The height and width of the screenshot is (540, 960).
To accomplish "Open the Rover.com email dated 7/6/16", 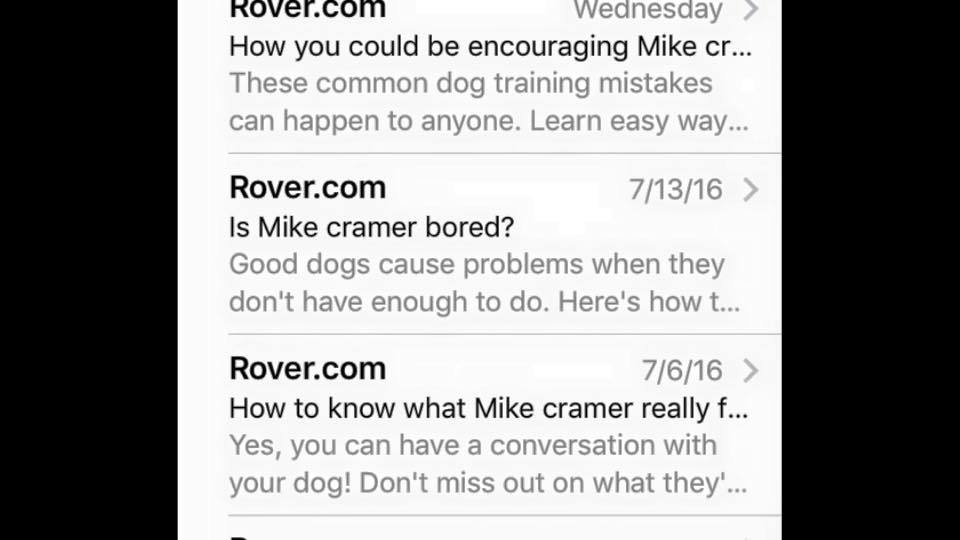I will click(x=490, y=427).
